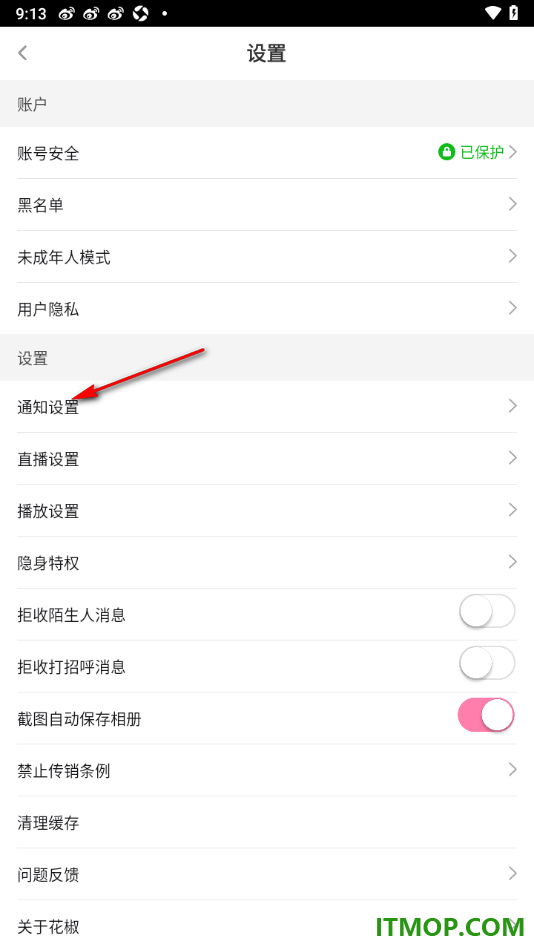Open 账号安全 settings
This screenshot has height=950, width=534.
click(267, 153)
